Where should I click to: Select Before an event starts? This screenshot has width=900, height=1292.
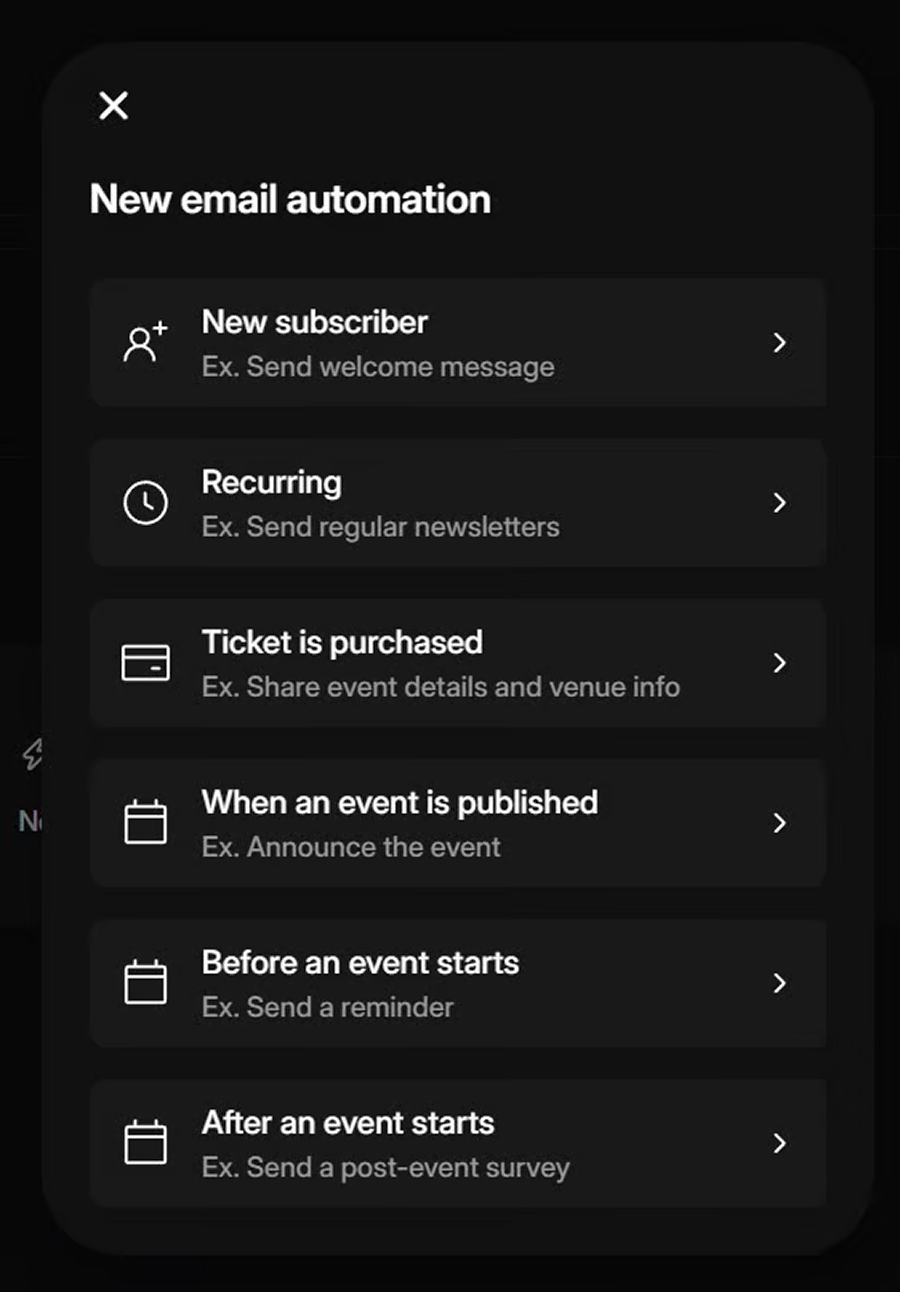(457, 983)
